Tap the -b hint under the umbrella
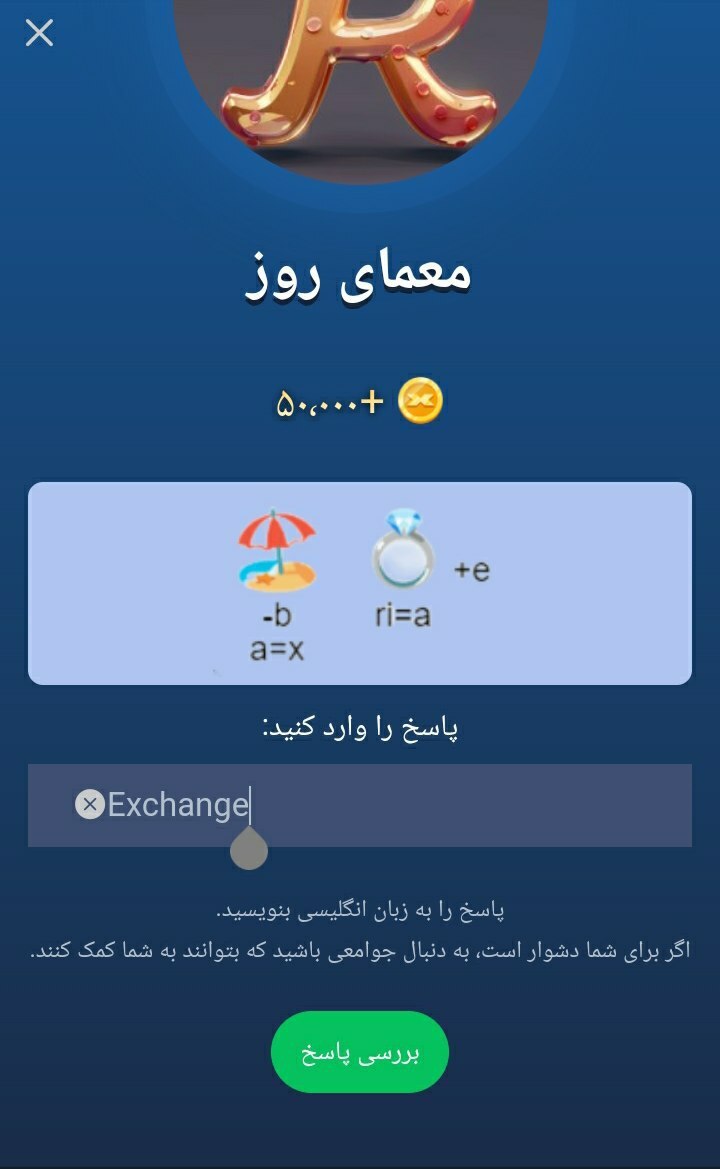 click(x=276, y=615)
